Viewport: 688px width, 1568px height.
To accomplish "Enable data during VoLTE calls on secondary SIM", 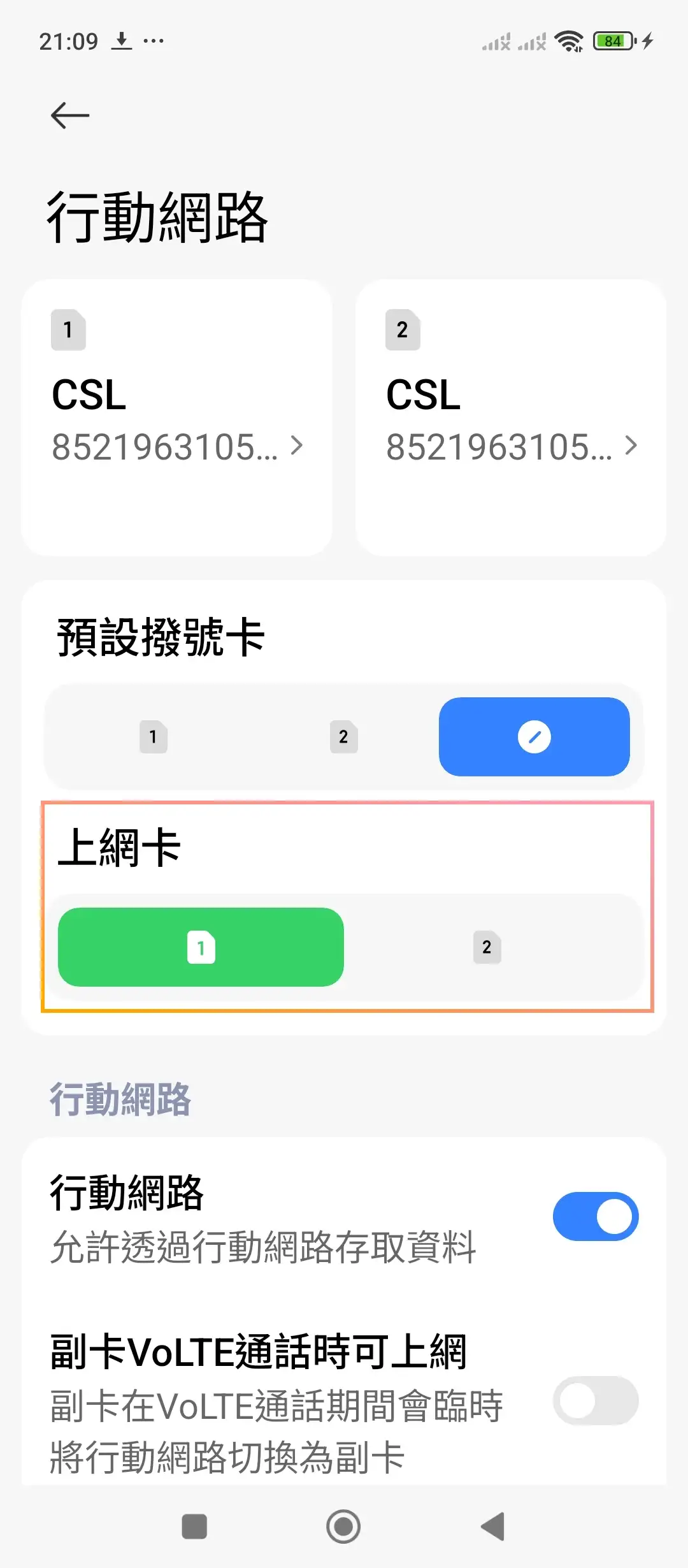I will point(594,1404).
